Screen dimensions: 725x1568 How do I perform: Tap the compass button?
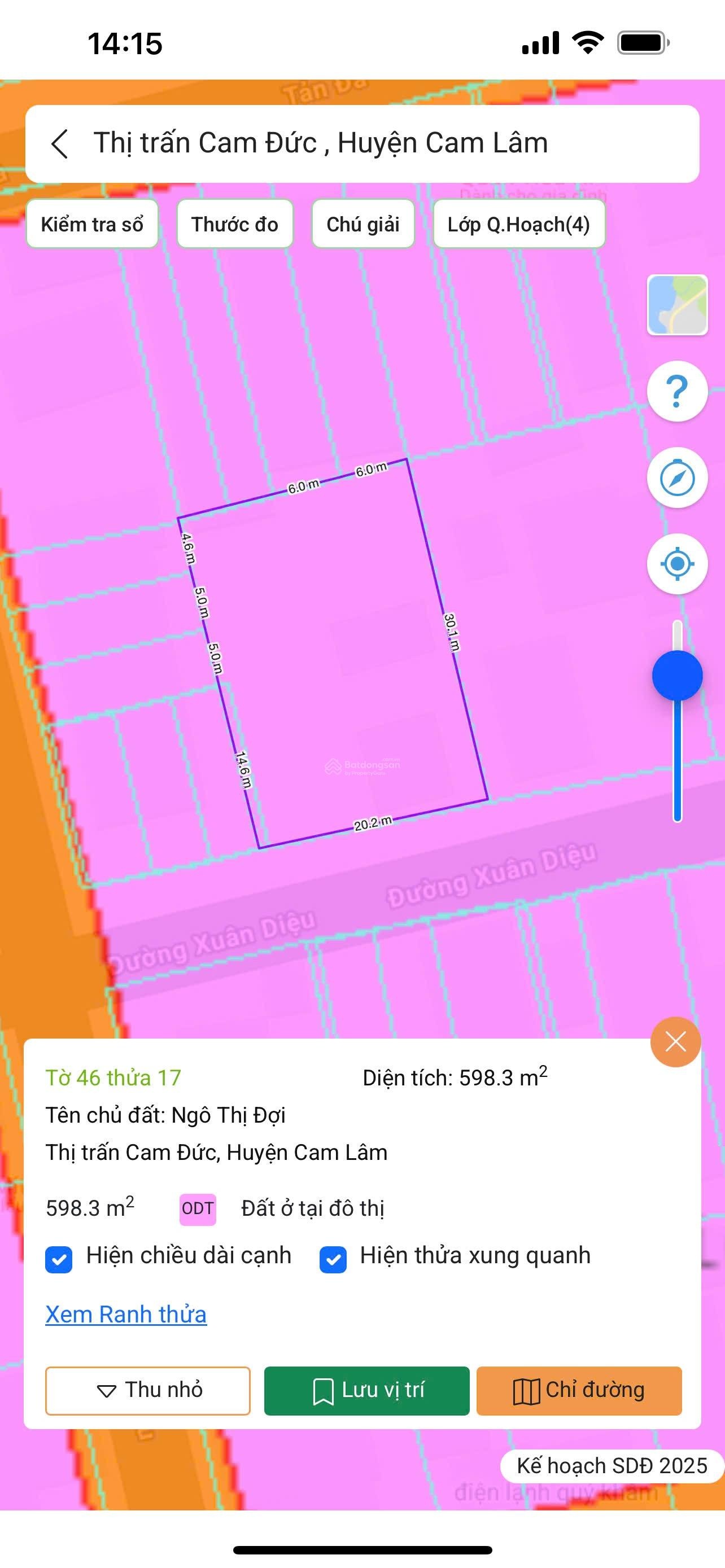[677, 478]
